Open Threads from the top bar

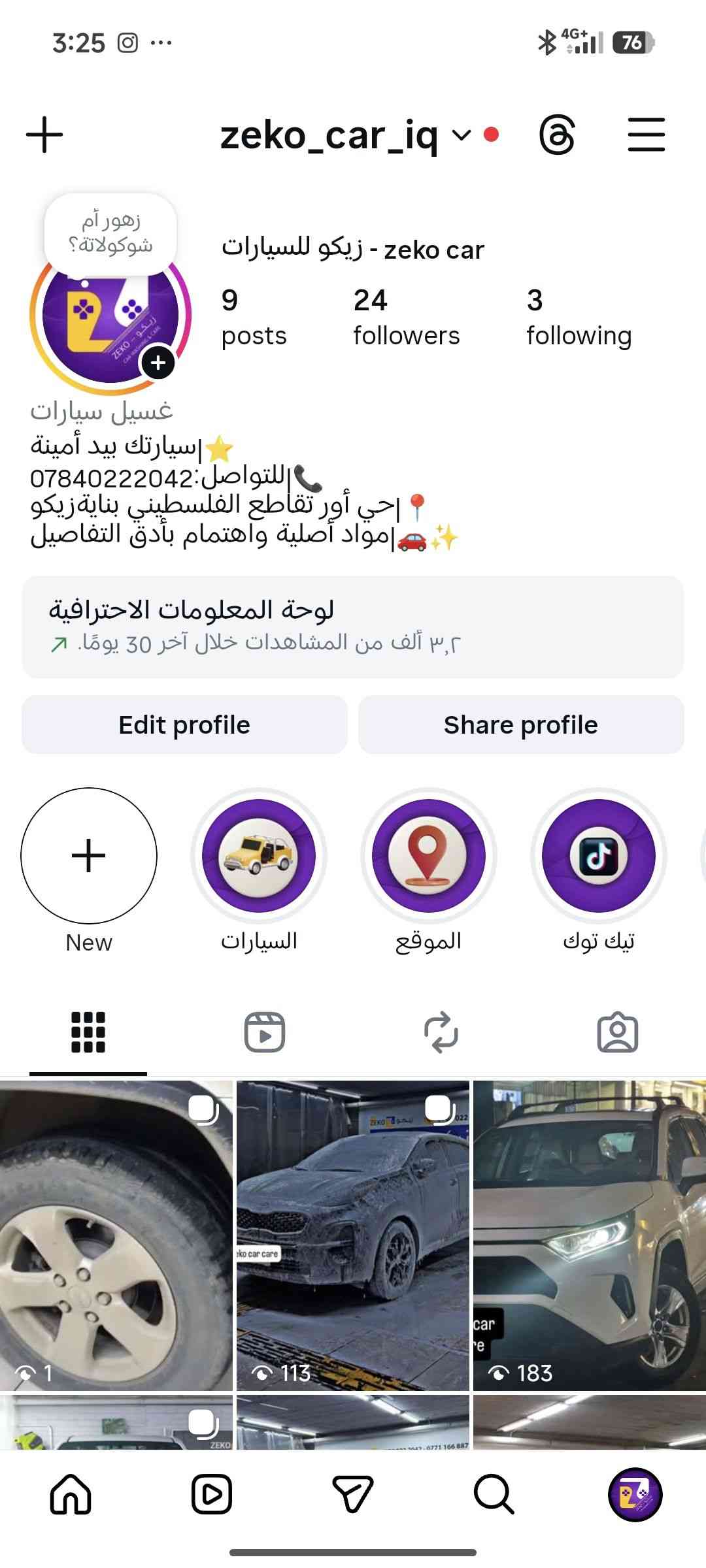coord(557,135)
